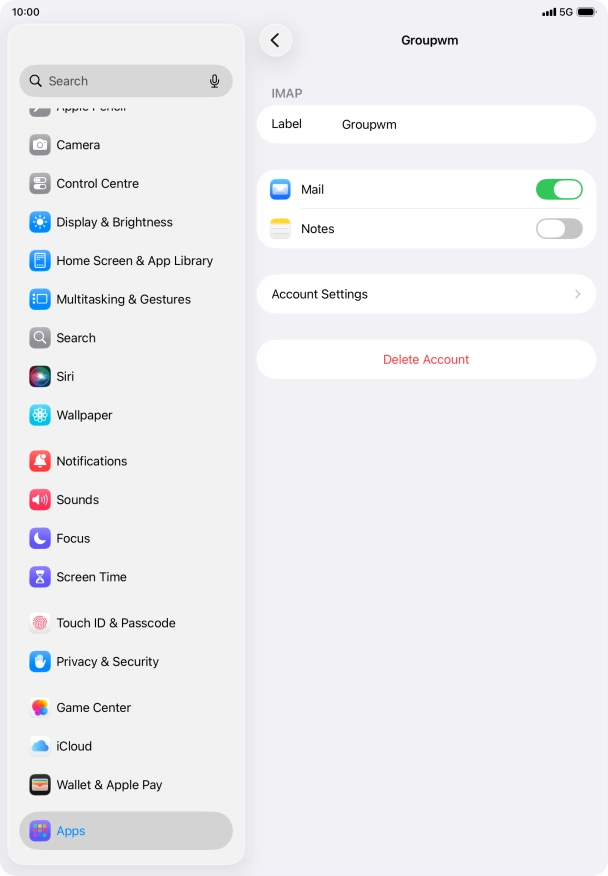This screenshot has height=876, width=608.
Task: Turn off the Mail toggle
Action: tap(558, 189)
